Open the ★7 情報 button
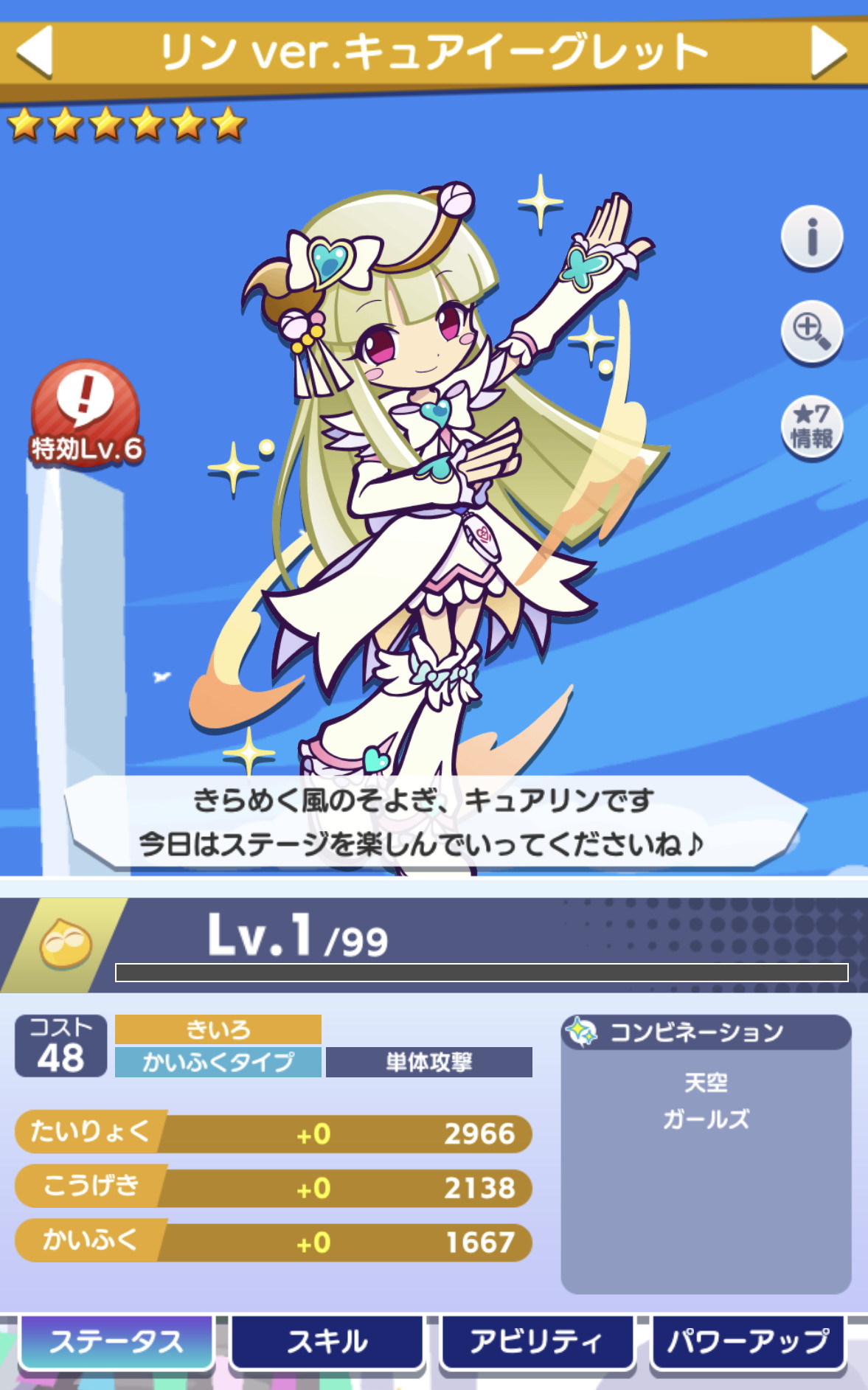The width and height of the screenshot is (868, 1390). tap(812, 427)
